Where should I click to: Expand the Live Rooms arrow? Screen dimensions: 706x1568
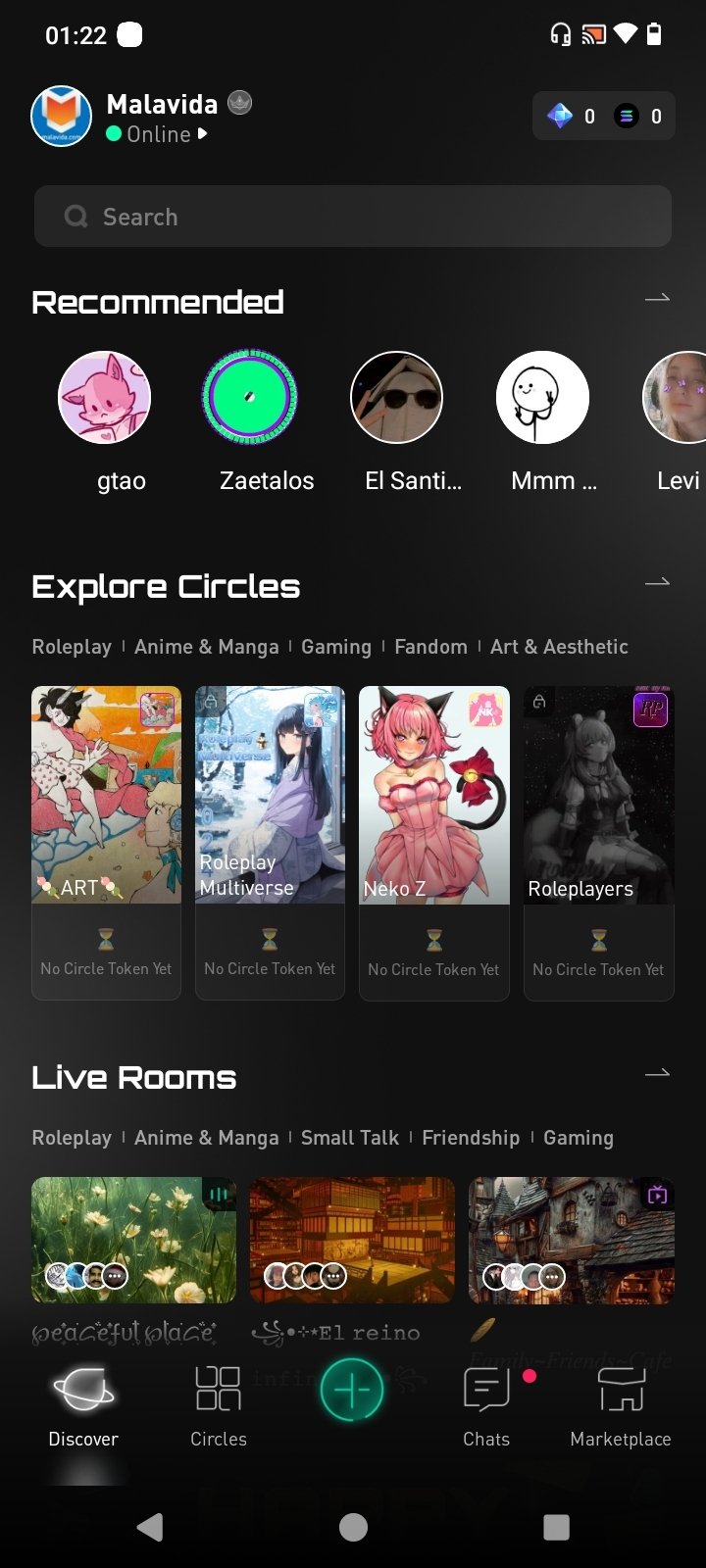[x=657, y=1074]
